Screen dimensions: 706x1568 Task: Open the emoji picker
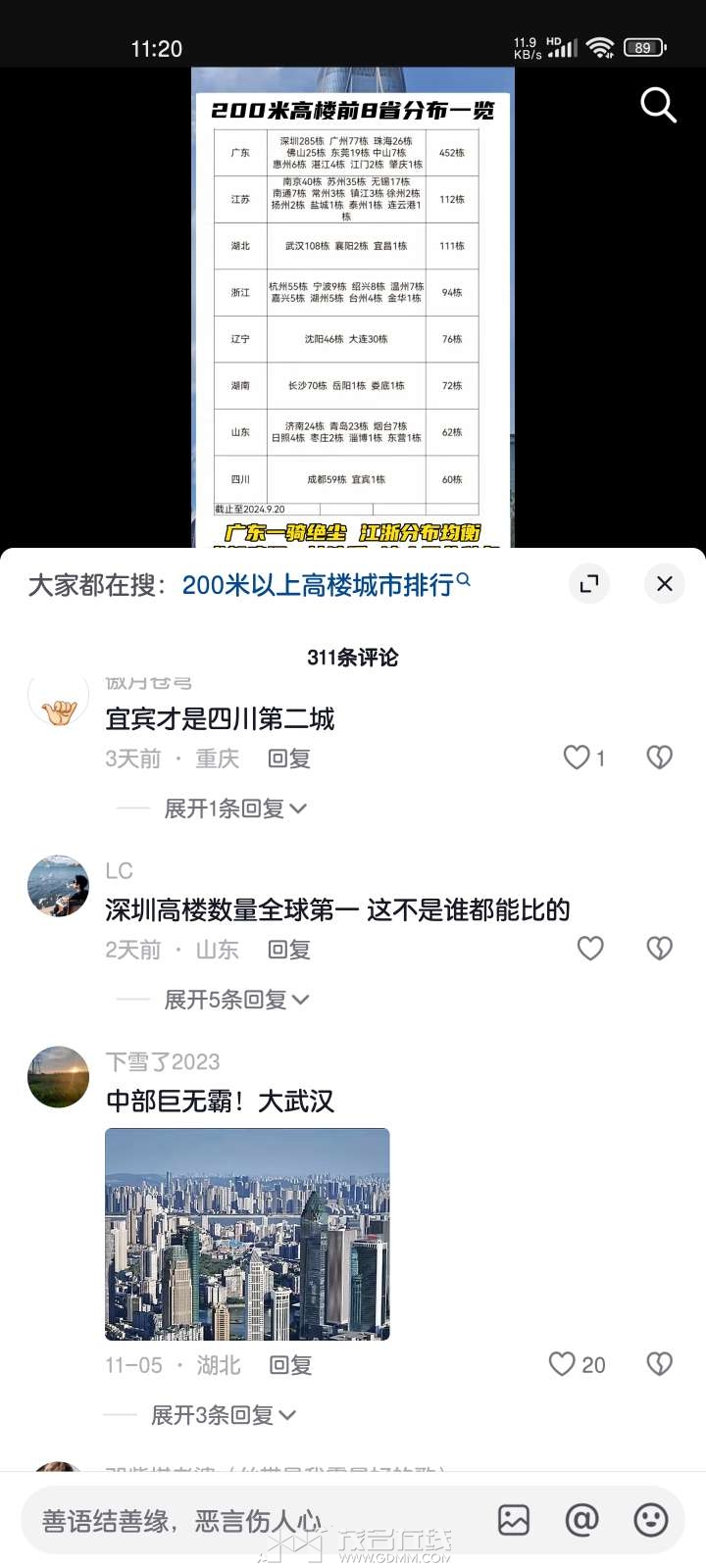(651, 1520)
